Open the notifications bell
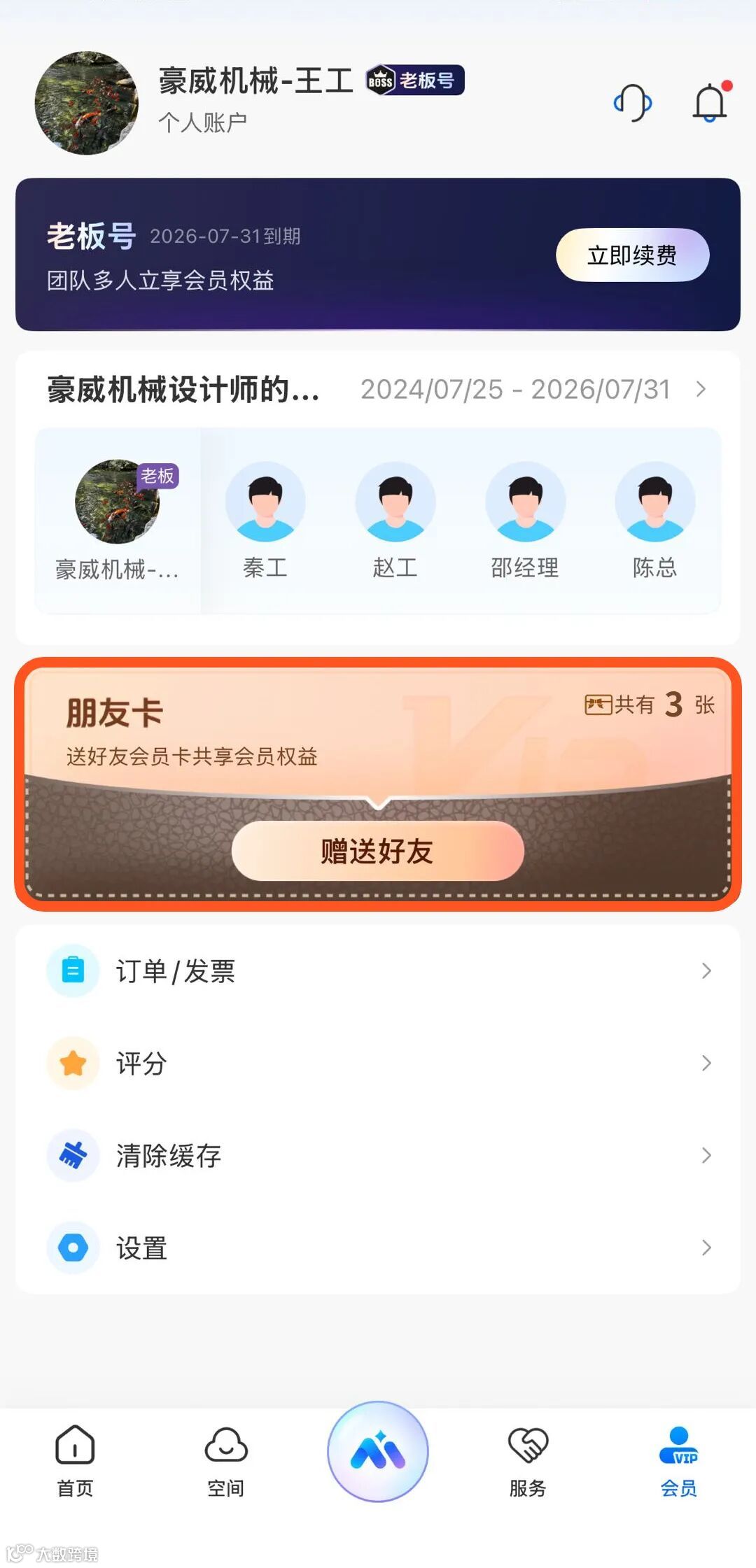The image size is (756, 1568). point(710,103)
